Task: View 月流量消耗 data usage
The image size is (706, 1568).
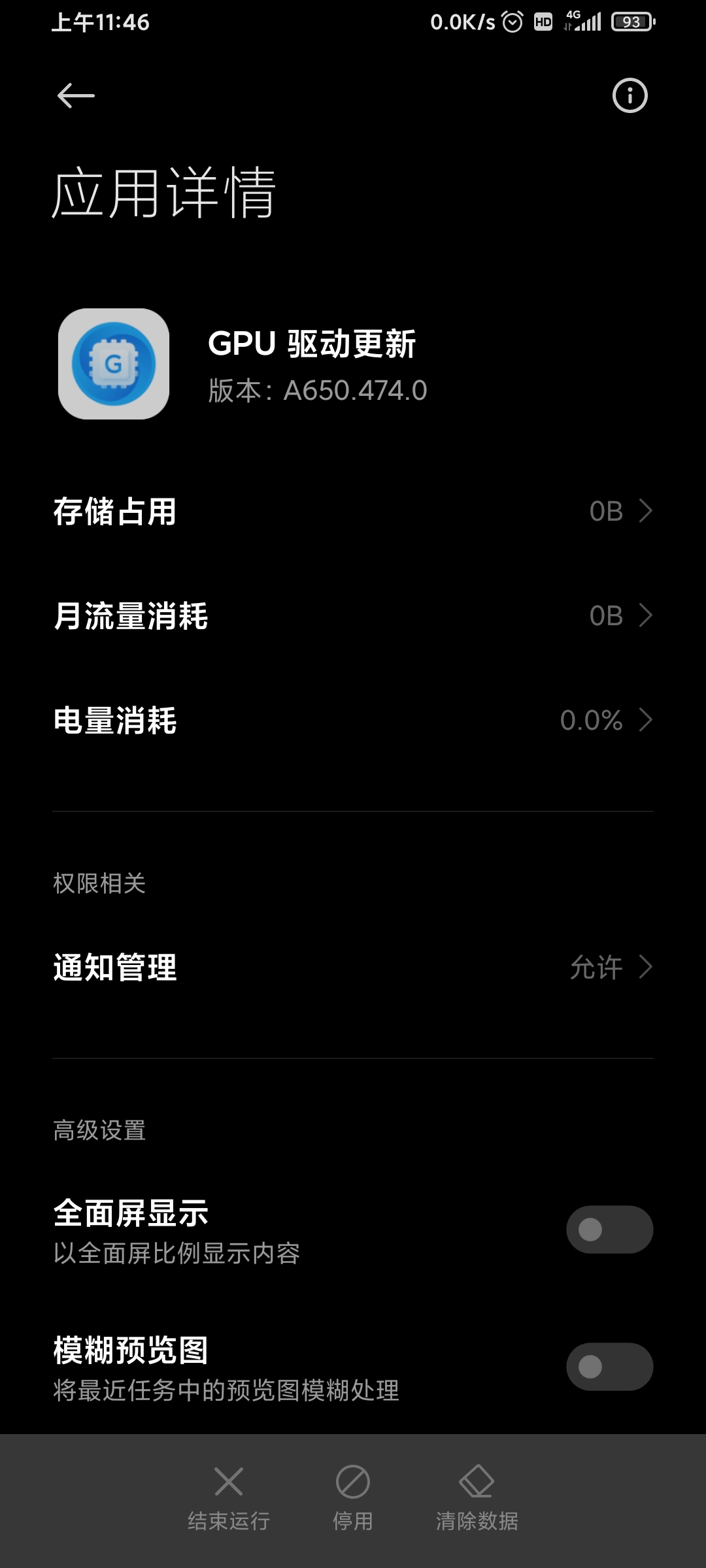Action: [x=353, y=615]
